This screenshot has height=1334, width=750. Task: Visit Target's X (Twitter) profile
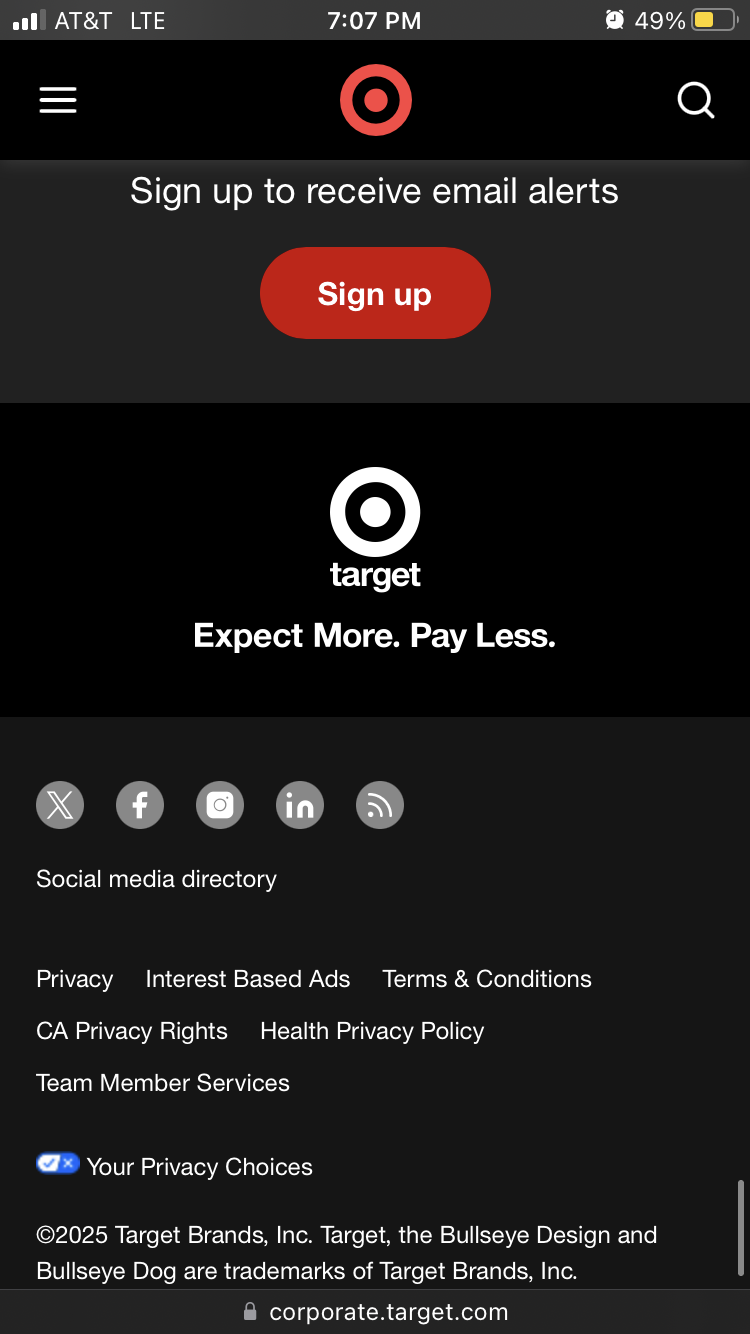pos(60,805)
